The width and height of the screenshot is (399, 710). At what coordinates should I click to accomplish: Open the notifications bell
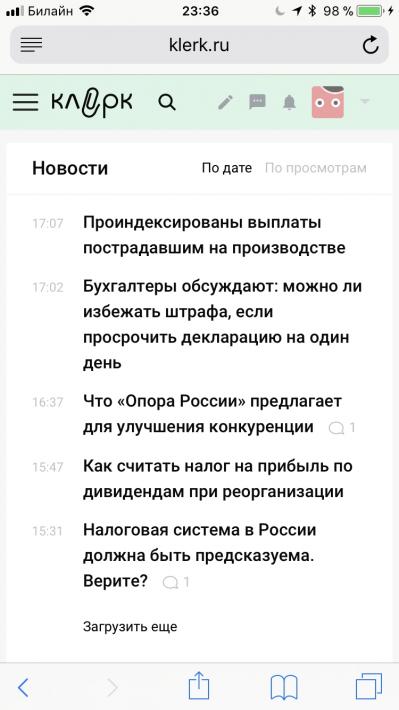pos(289,103)
